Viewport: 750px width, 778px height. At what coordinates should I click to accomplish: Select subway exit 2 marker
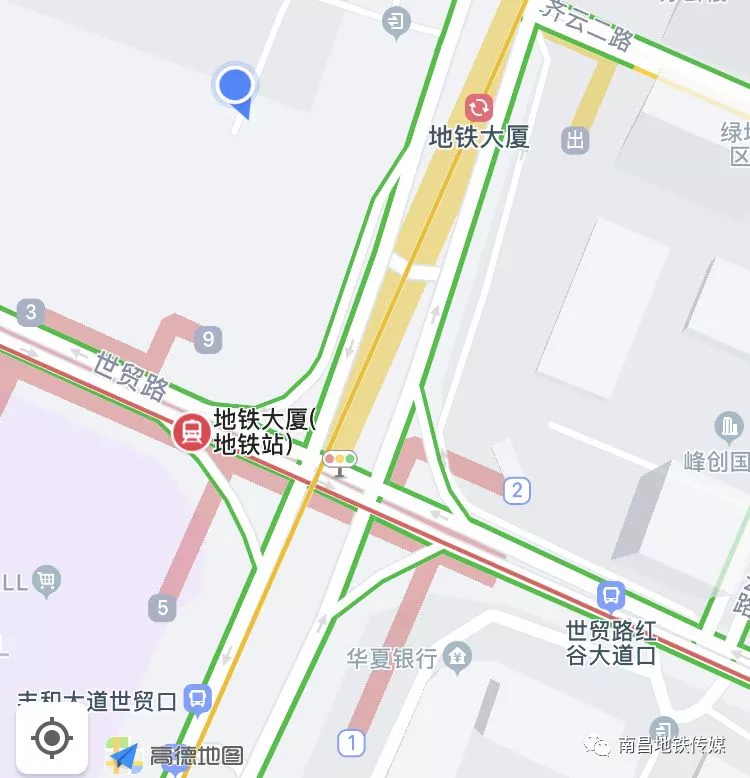(517, 490)
